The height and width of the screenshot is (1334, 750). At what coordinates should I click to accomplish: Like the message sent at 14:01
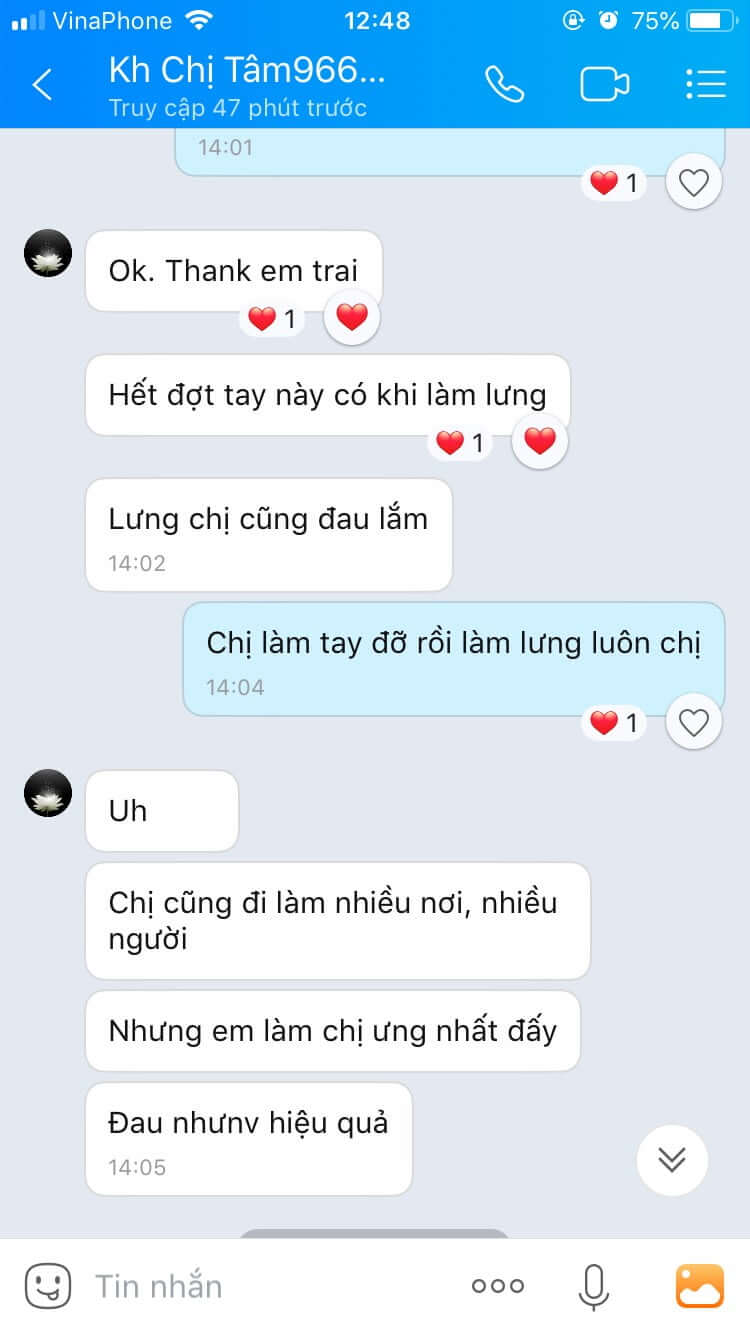[693, 182]
